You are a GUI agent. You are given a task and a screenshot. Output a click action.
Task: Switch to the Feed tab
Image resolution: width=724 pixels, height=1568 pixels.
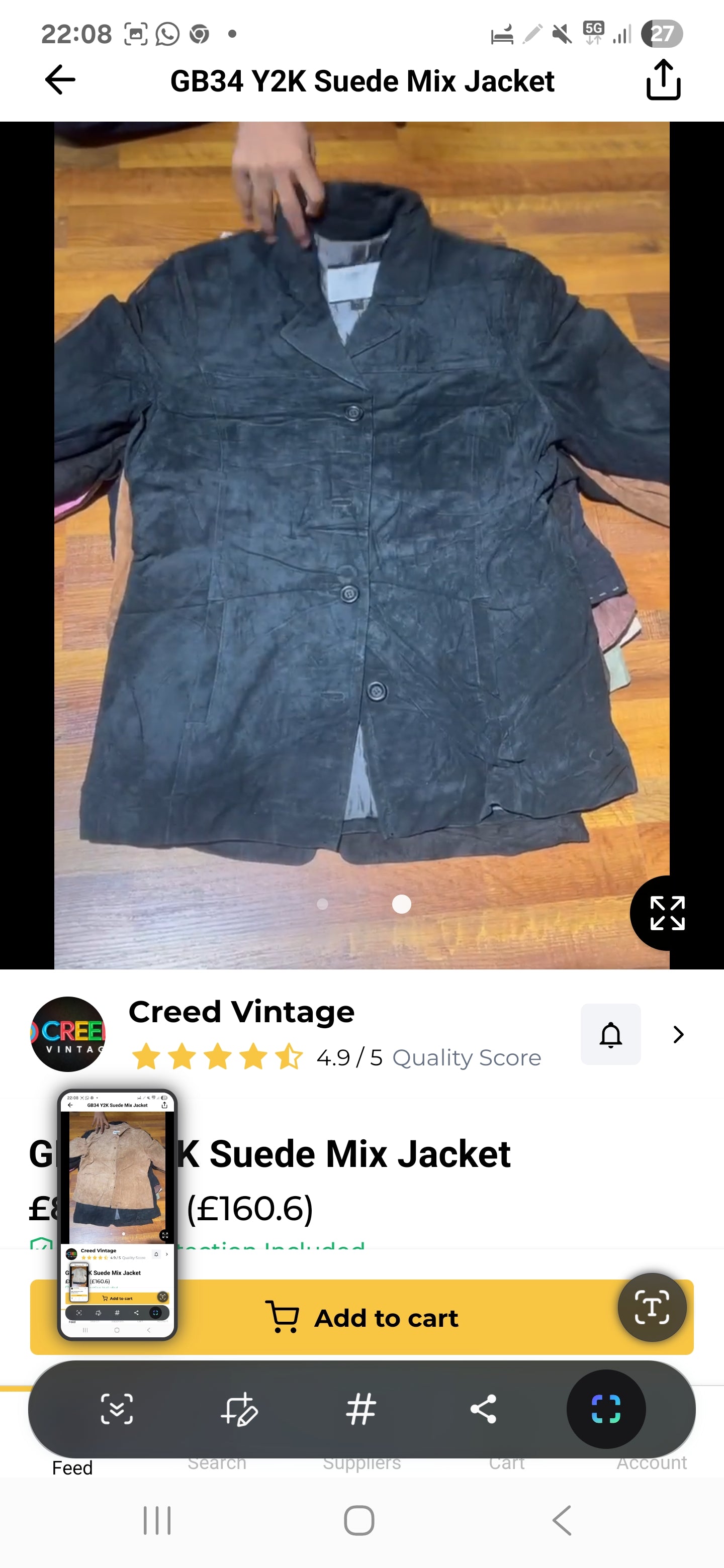coord(72,1467)
